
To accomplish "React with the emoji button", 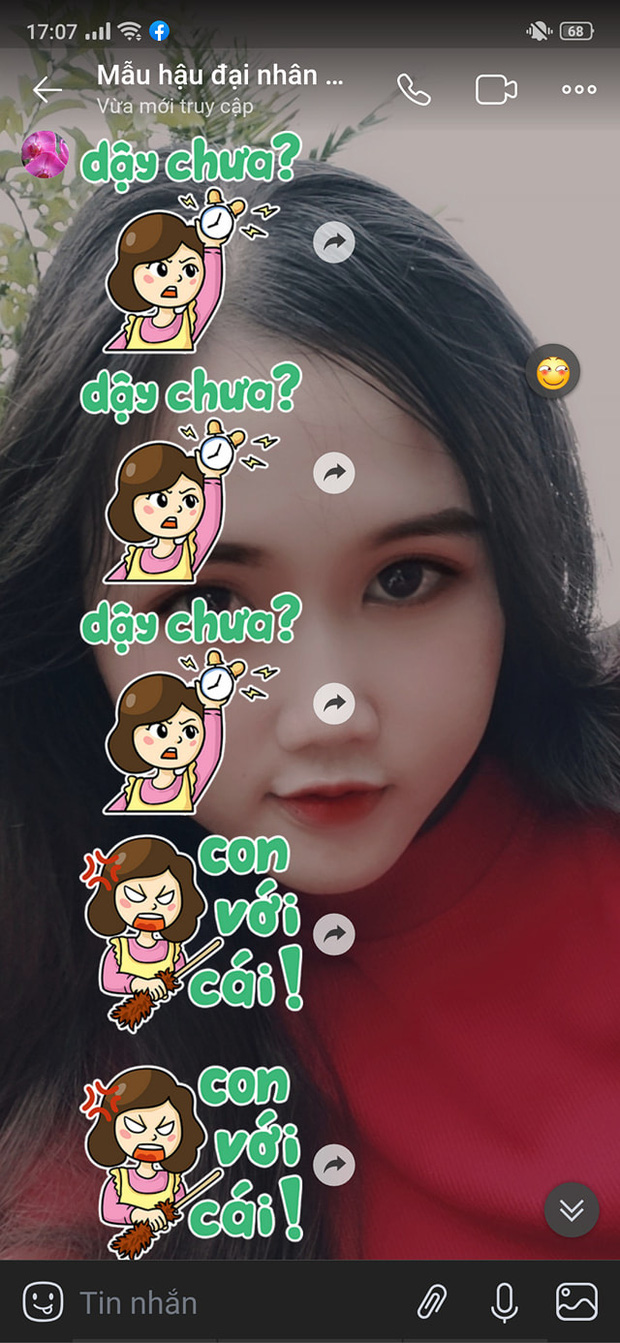I will coord(553,372).
